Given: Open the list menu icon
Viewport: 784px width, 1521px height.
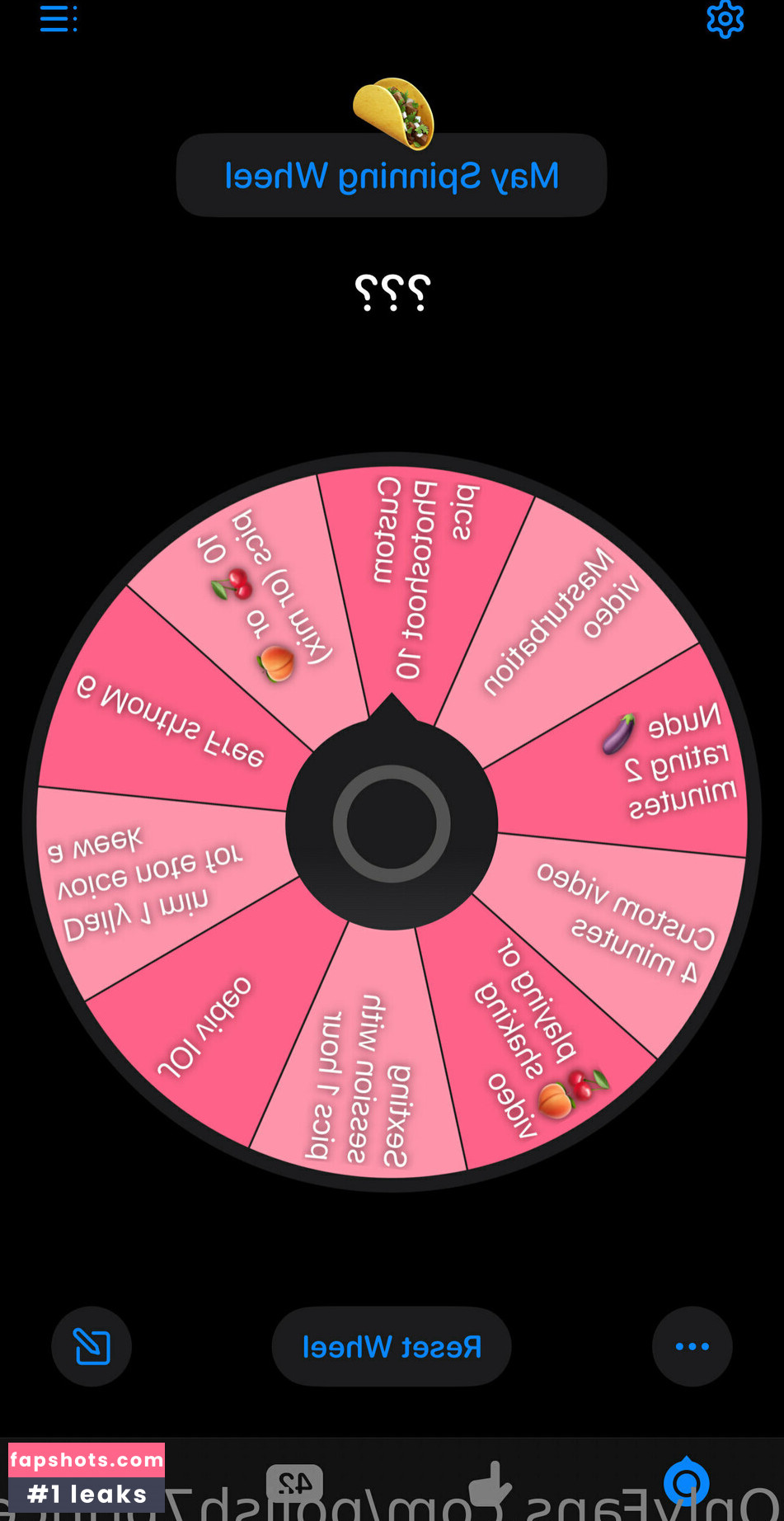Looking at the screenshot, I should 58,18.
